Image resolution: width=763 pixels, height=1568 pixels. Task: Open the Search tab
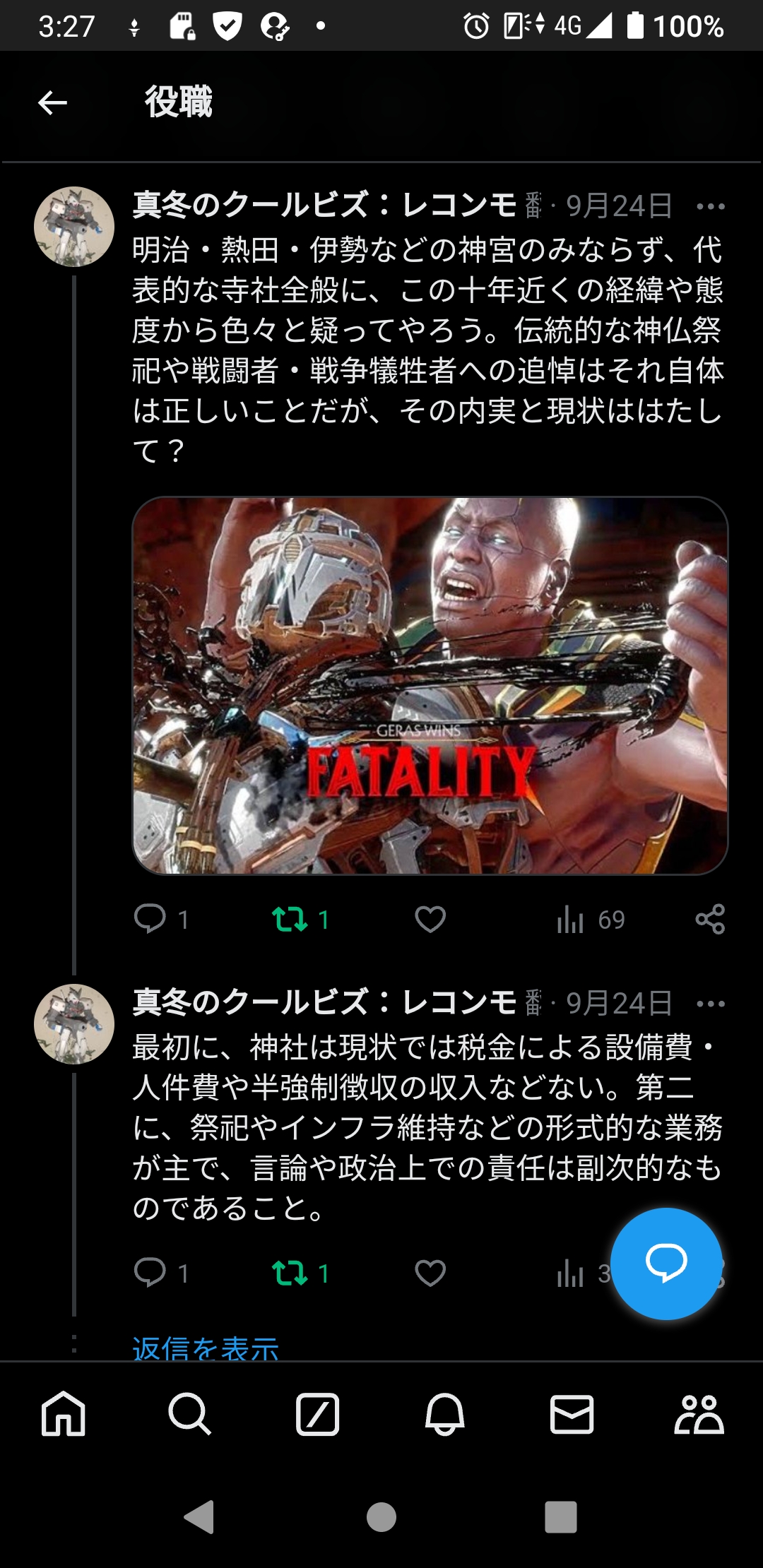coord(189,1415)
